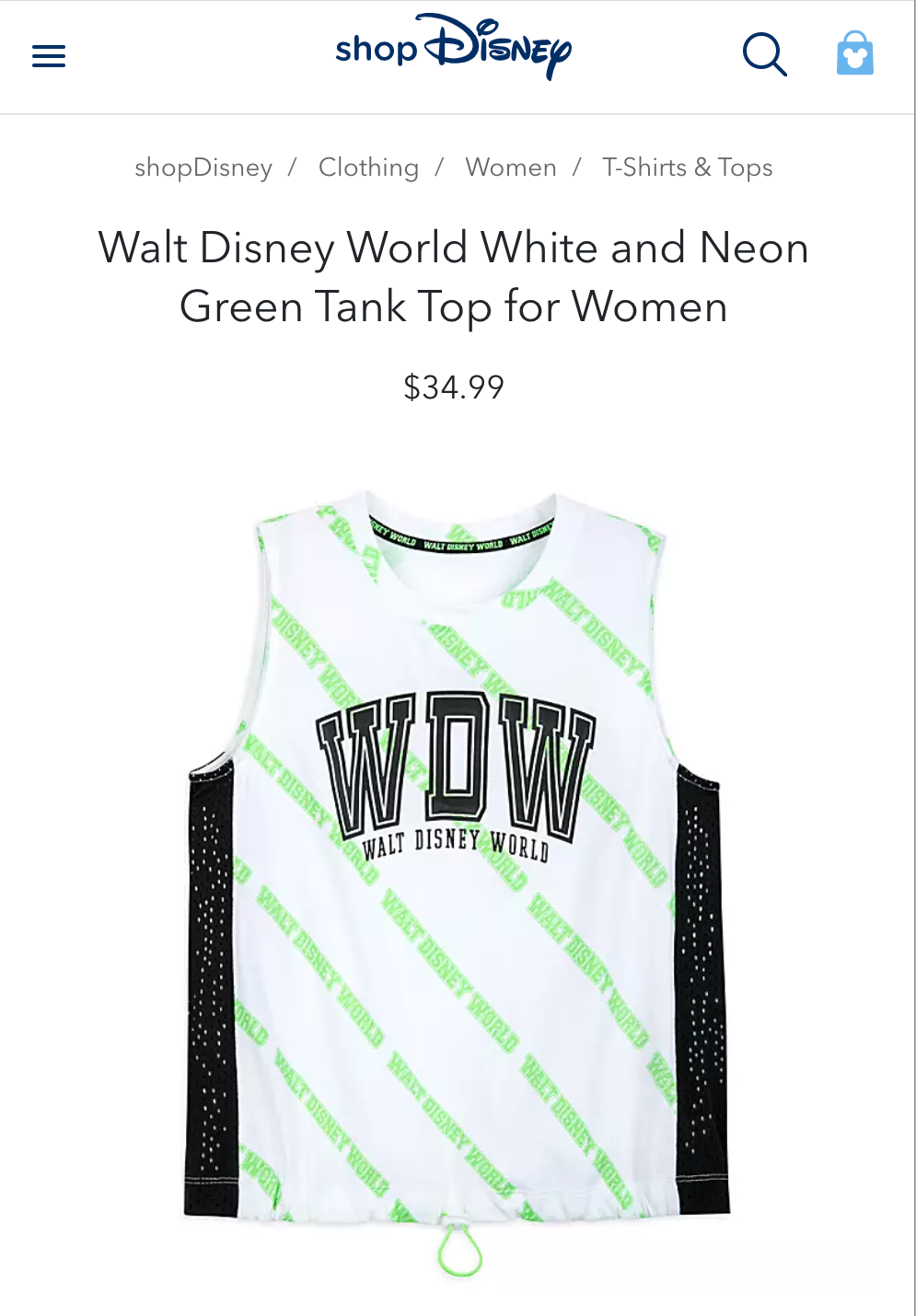View the shopping bag

(x=854, y=53)
